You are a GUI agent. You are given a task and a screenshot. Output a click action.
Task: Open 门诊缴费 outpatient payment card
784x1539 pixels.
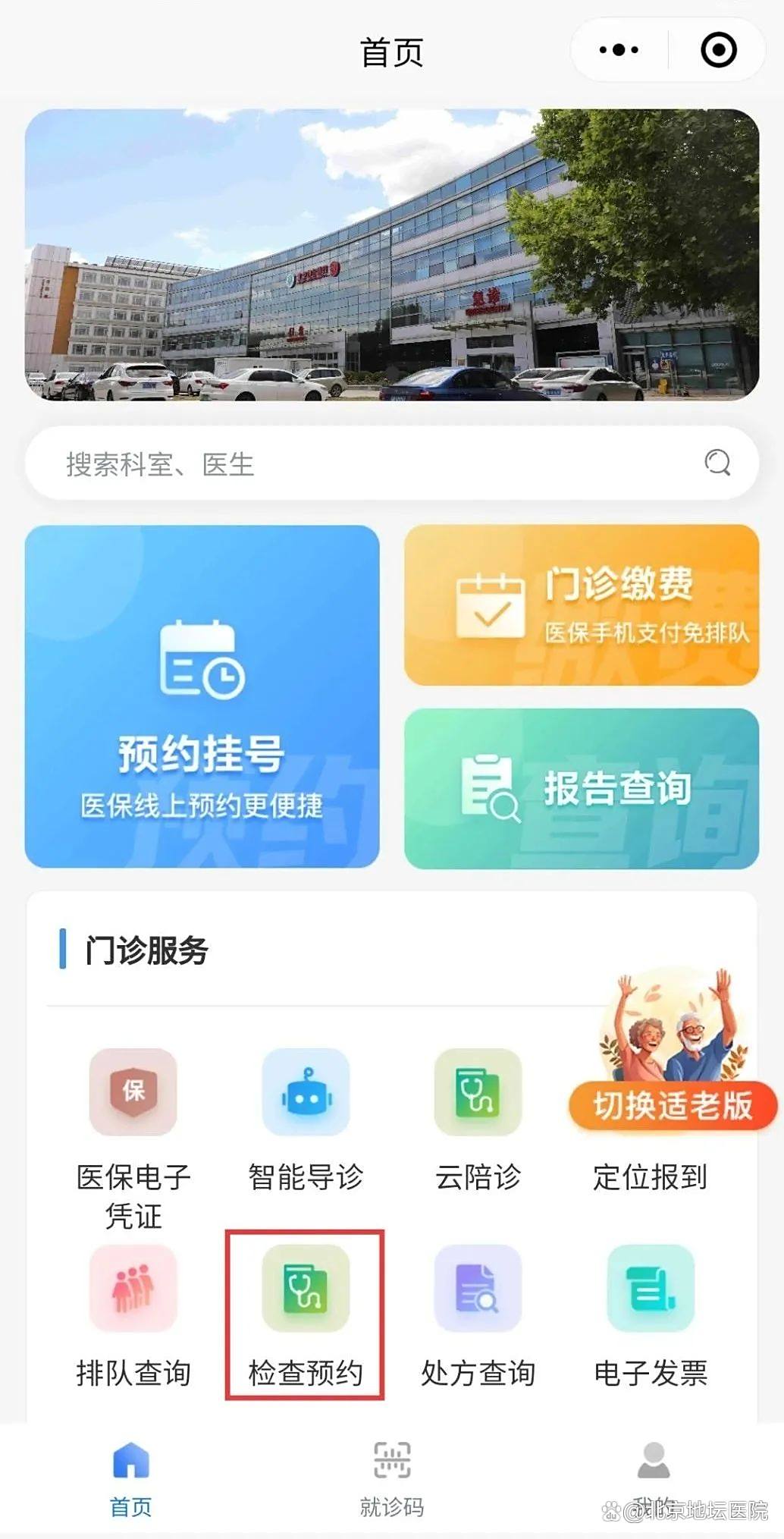pyautogui.click(x=582, y=605)
